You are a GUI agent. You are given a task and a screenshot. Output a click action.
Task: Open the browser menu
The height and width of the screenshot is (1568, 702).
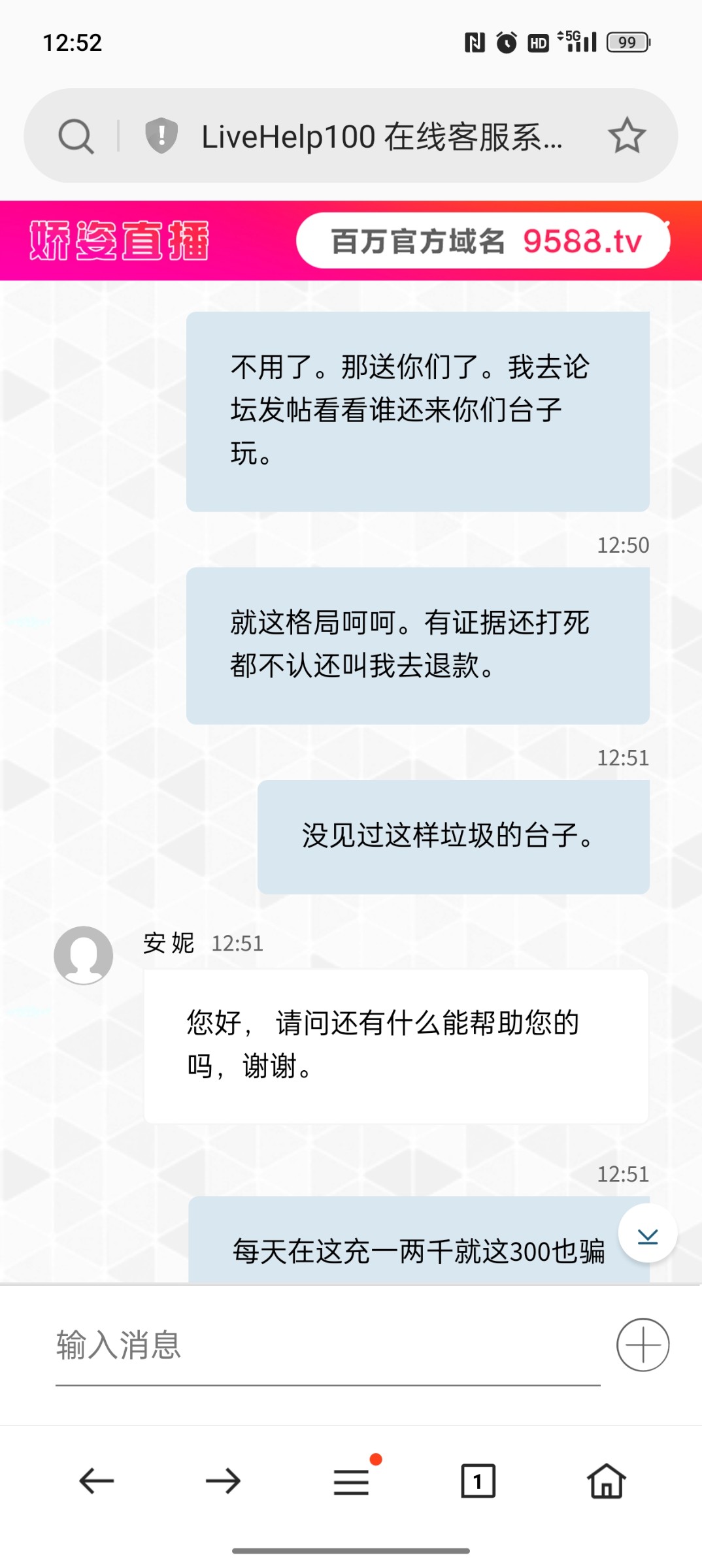coord(352,1481)
